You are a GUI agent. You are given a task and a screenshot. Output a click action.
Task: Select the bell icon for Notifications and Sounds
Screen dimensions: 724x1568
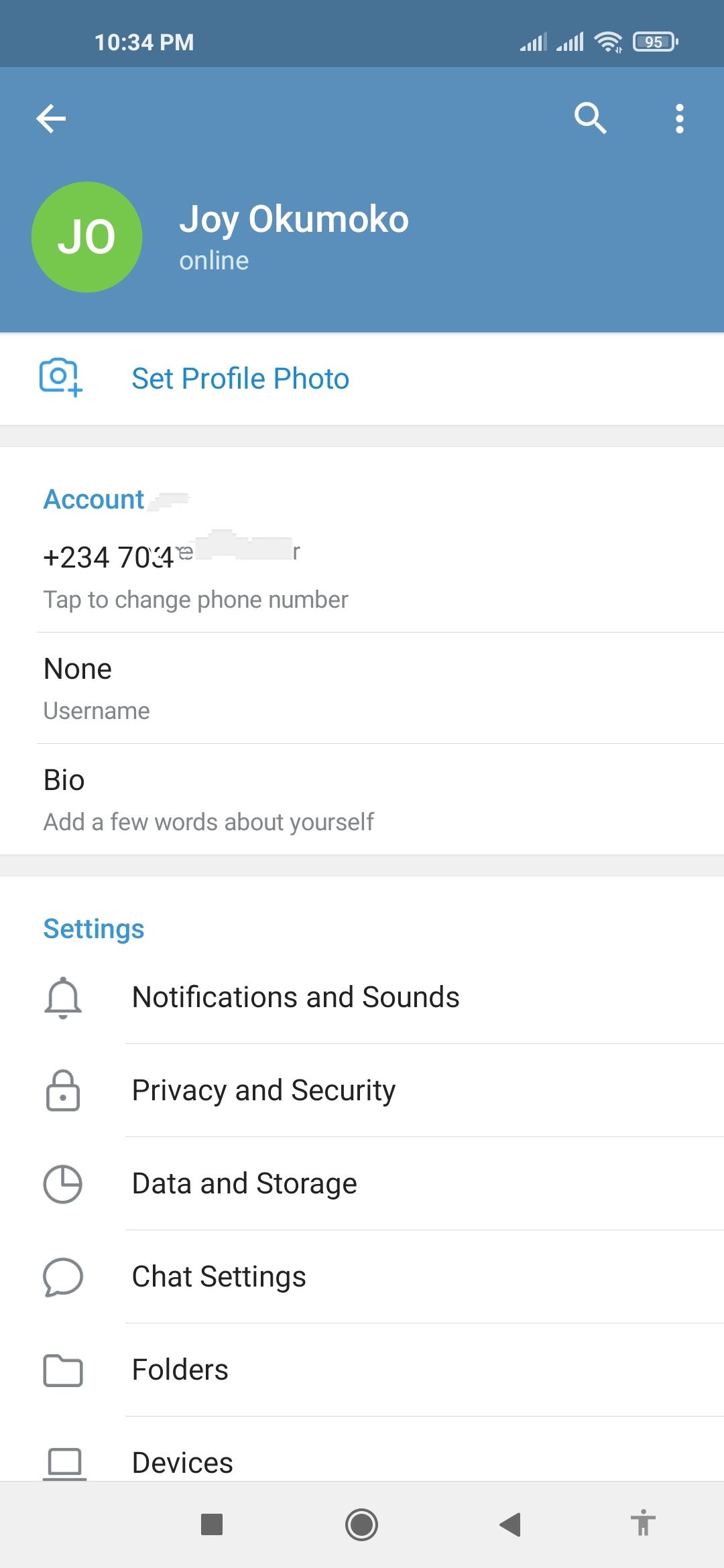[62, 997]
